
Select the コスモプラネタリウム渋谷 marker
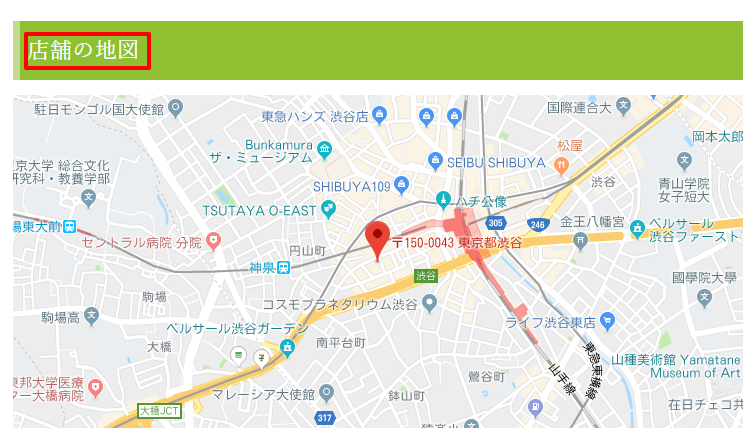431,303
